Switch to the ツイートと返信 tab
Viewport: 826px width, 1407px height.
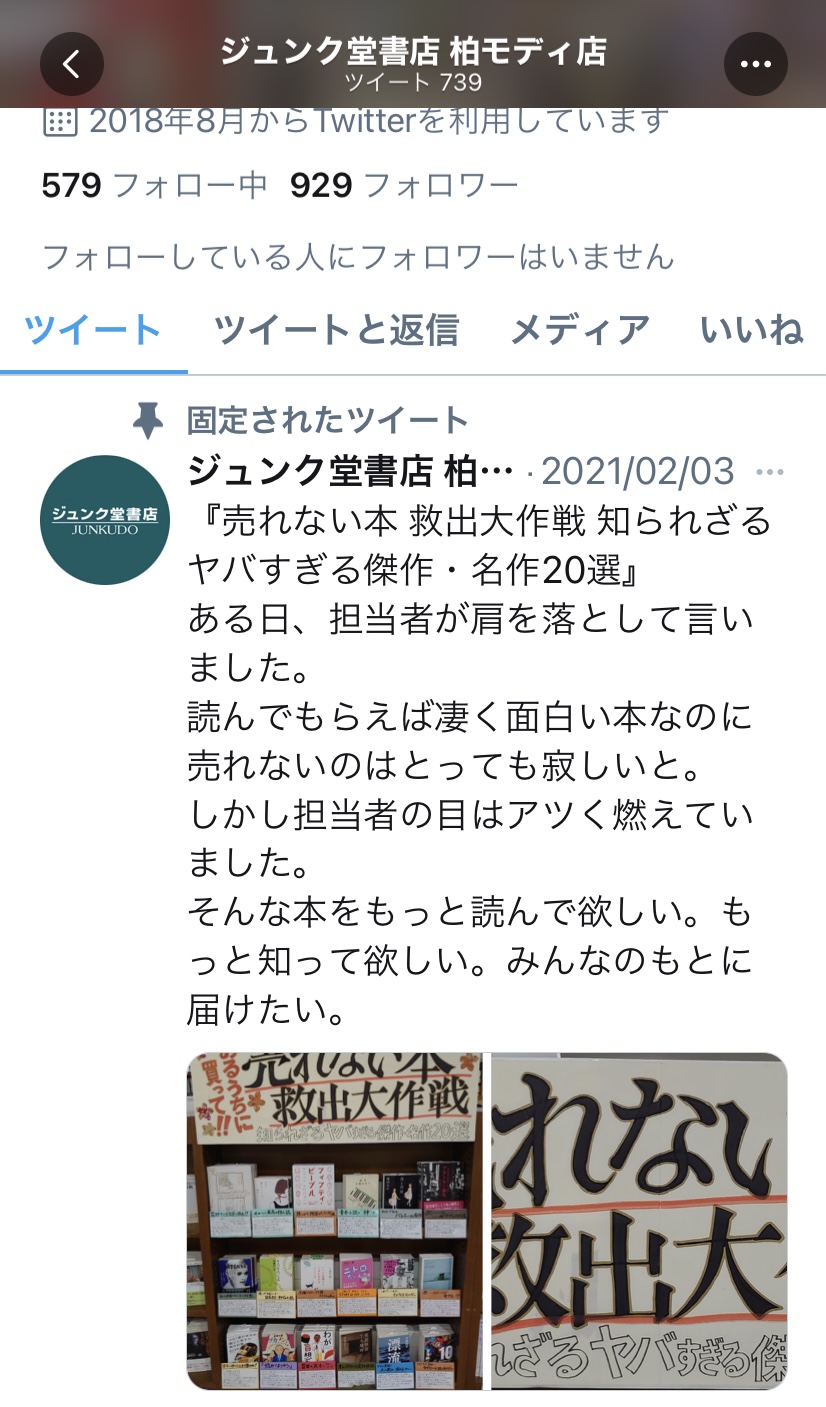pos(336,329)
